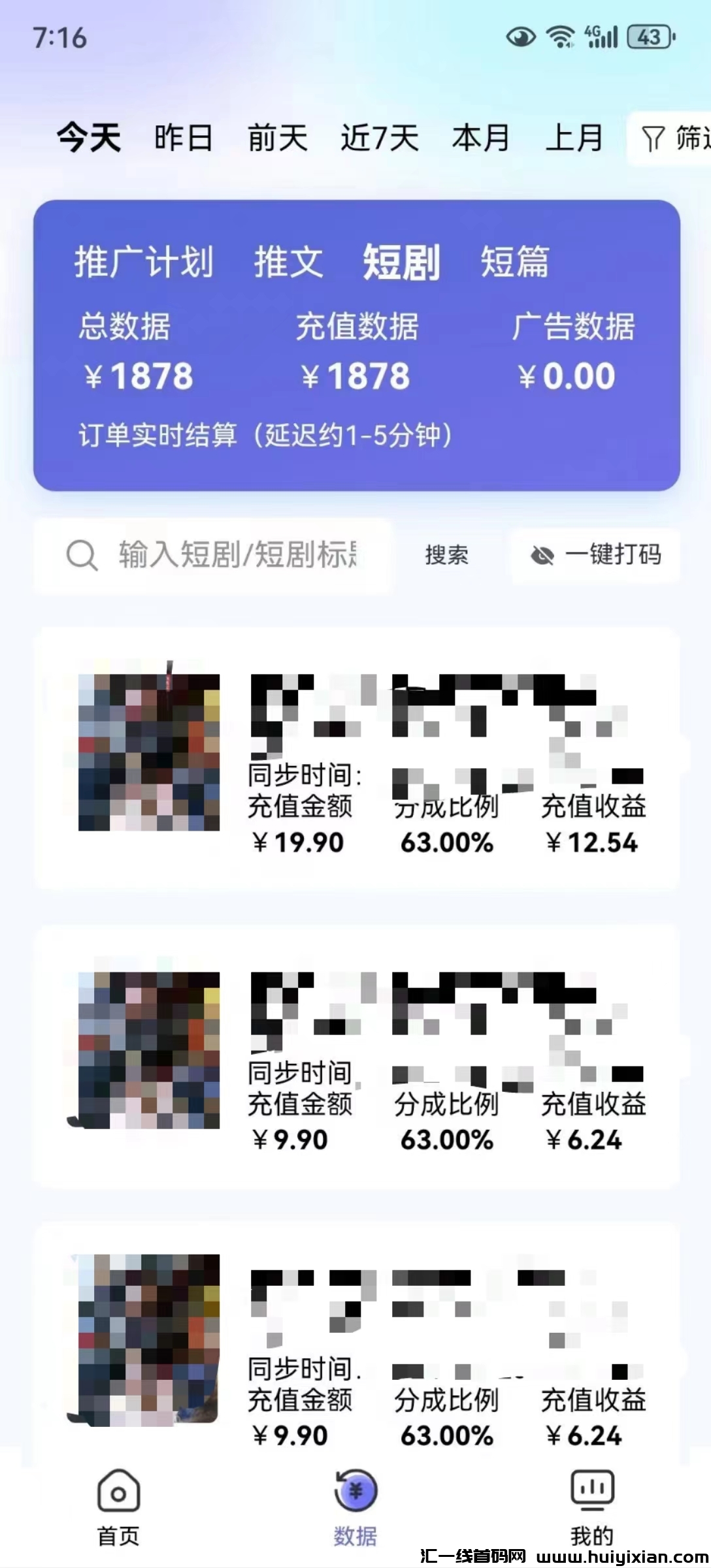Open the 本月 month selector
The width and height of the screenshot is (711, 1568).
[x=482, y=137]
